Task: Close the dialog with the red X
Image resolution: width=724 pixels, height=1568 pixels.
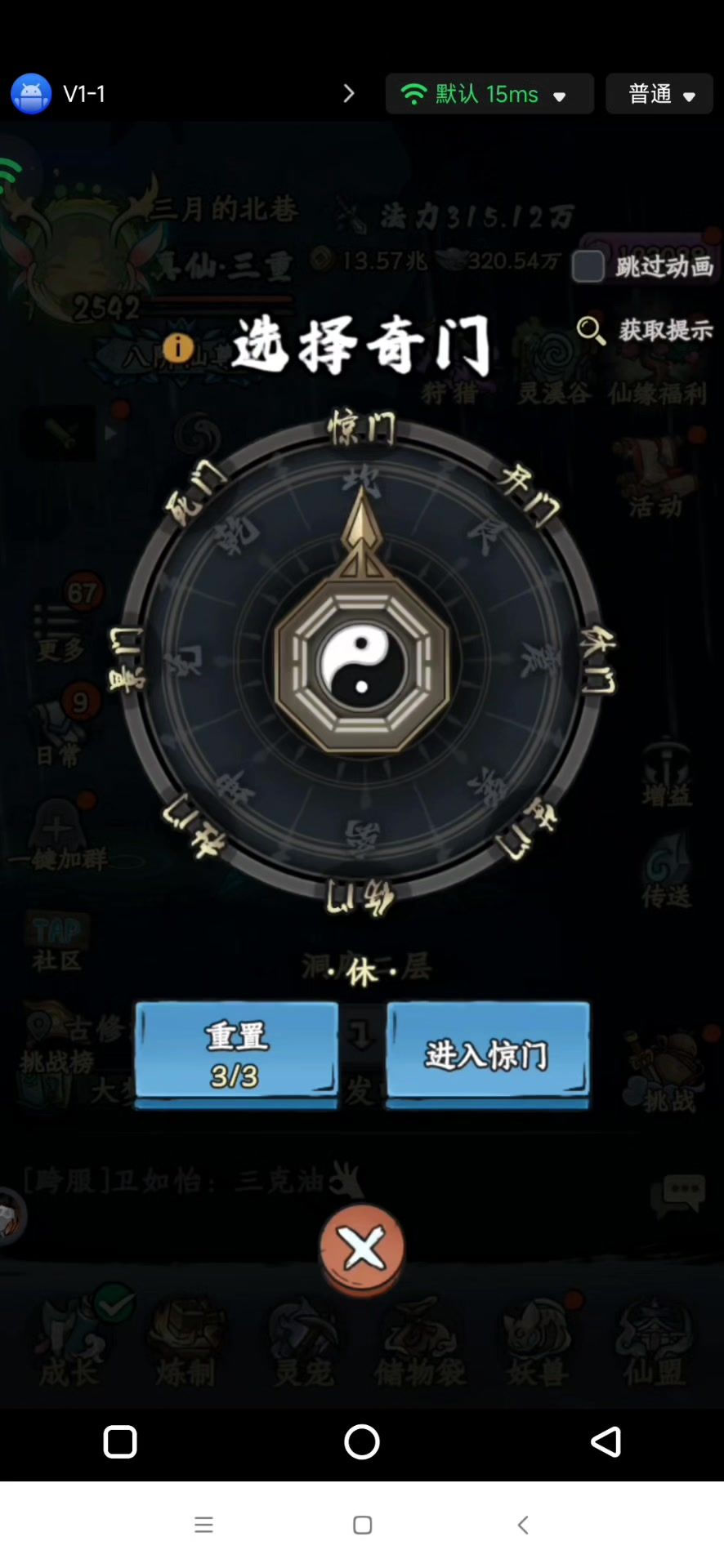Action: 362,1249
